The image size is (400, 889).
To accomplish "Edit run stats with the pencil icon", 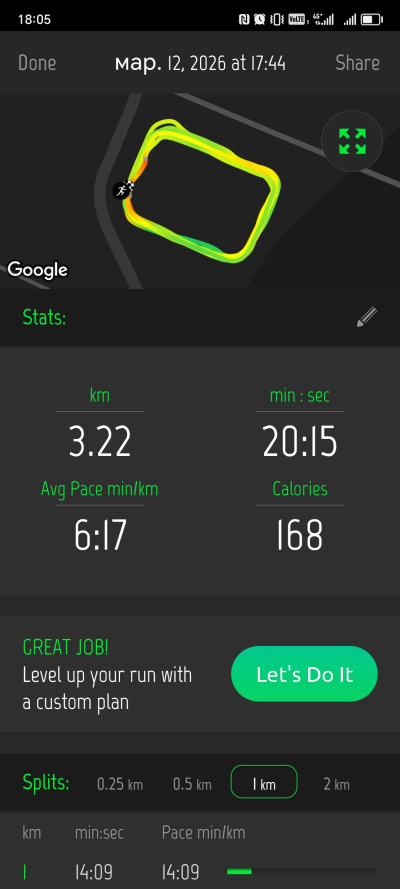I will (367, 317).
